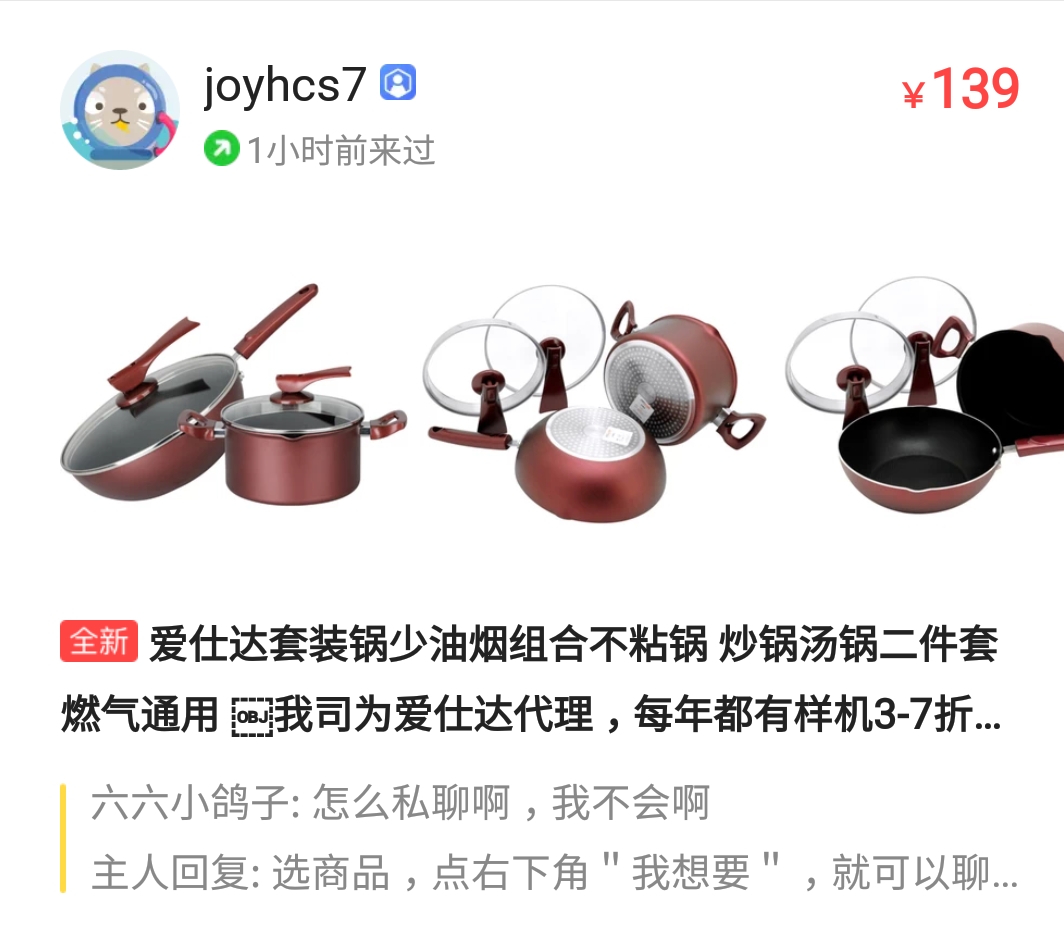This screenshot has height=942, width=1064.
Task: Open seller joyhcs7's profile avatar
Action: click(120, 110)
